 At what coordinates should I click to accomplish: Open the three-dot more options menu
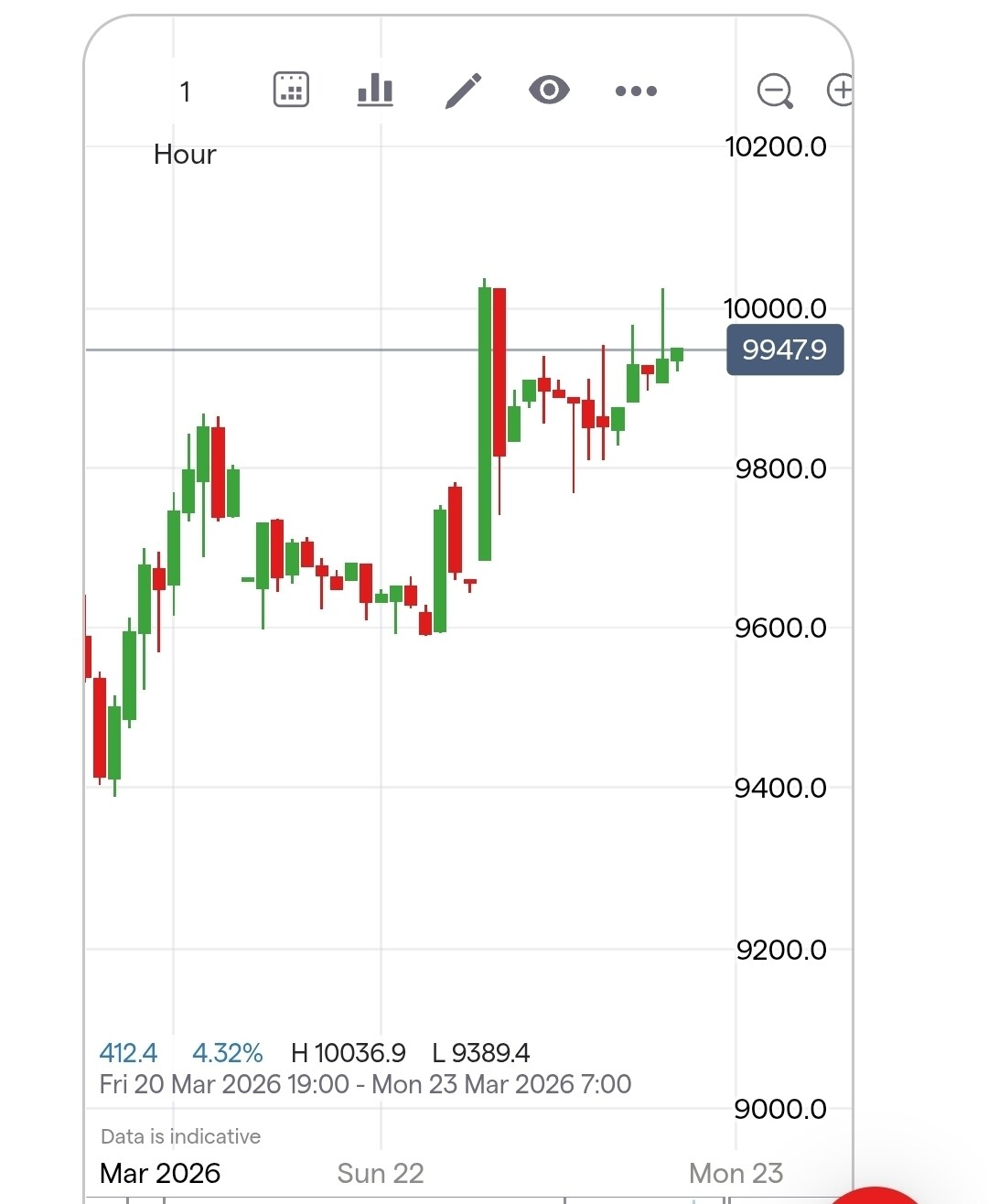pyautogui.click(x=636, y=91)
